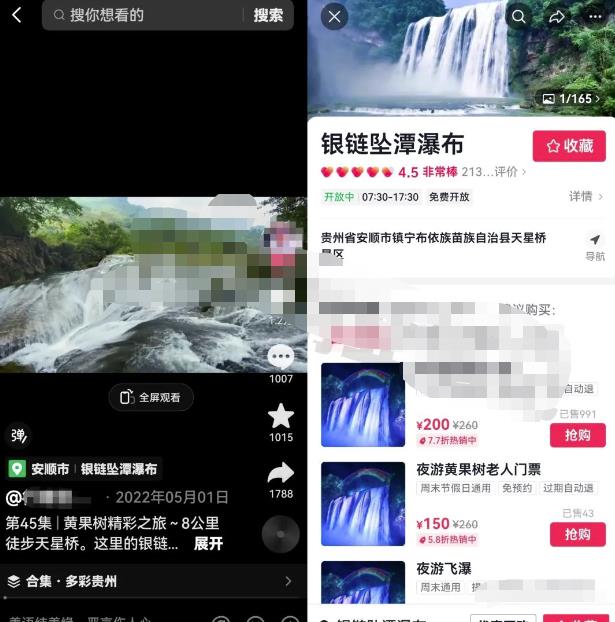Toggle the 弹 danmaku icon

pyautogui.click(x=18, y=435)
